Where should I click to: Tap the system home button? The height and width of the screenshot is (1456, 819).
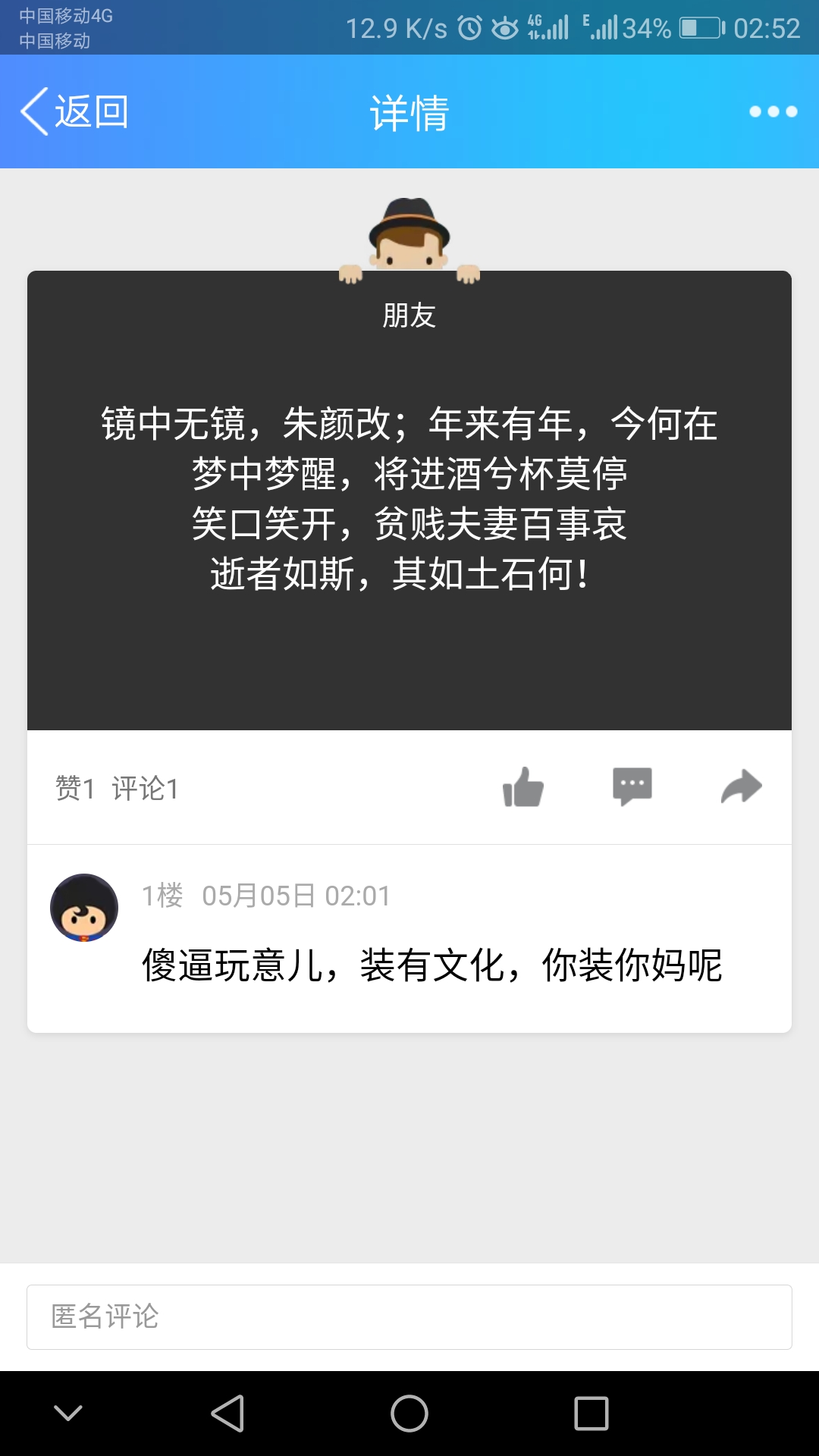pyautogui.click(x=409, y=1414)
